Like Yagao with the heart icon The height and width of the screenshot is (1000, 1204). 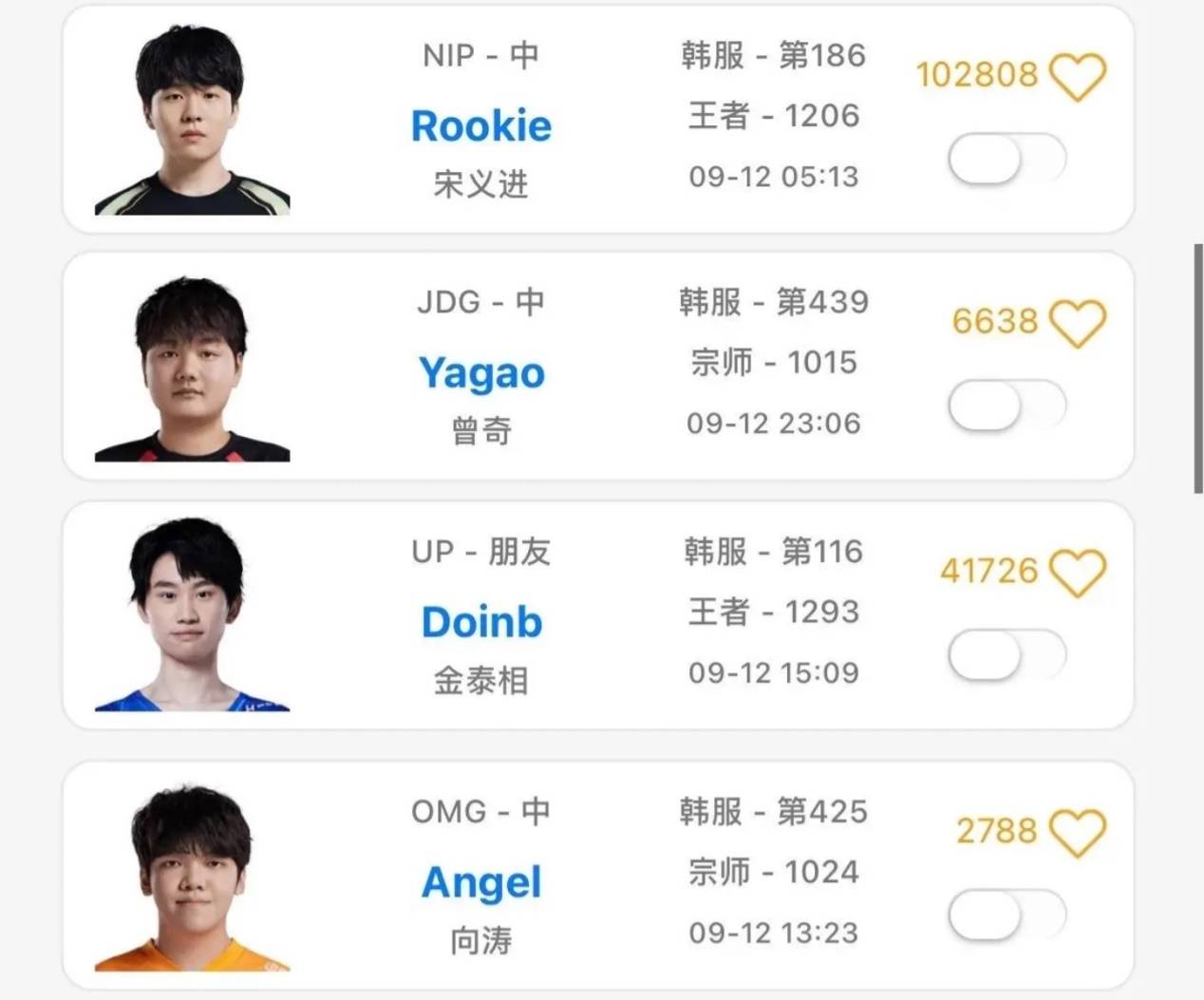pyautogui.click(x=1078, y=323)
